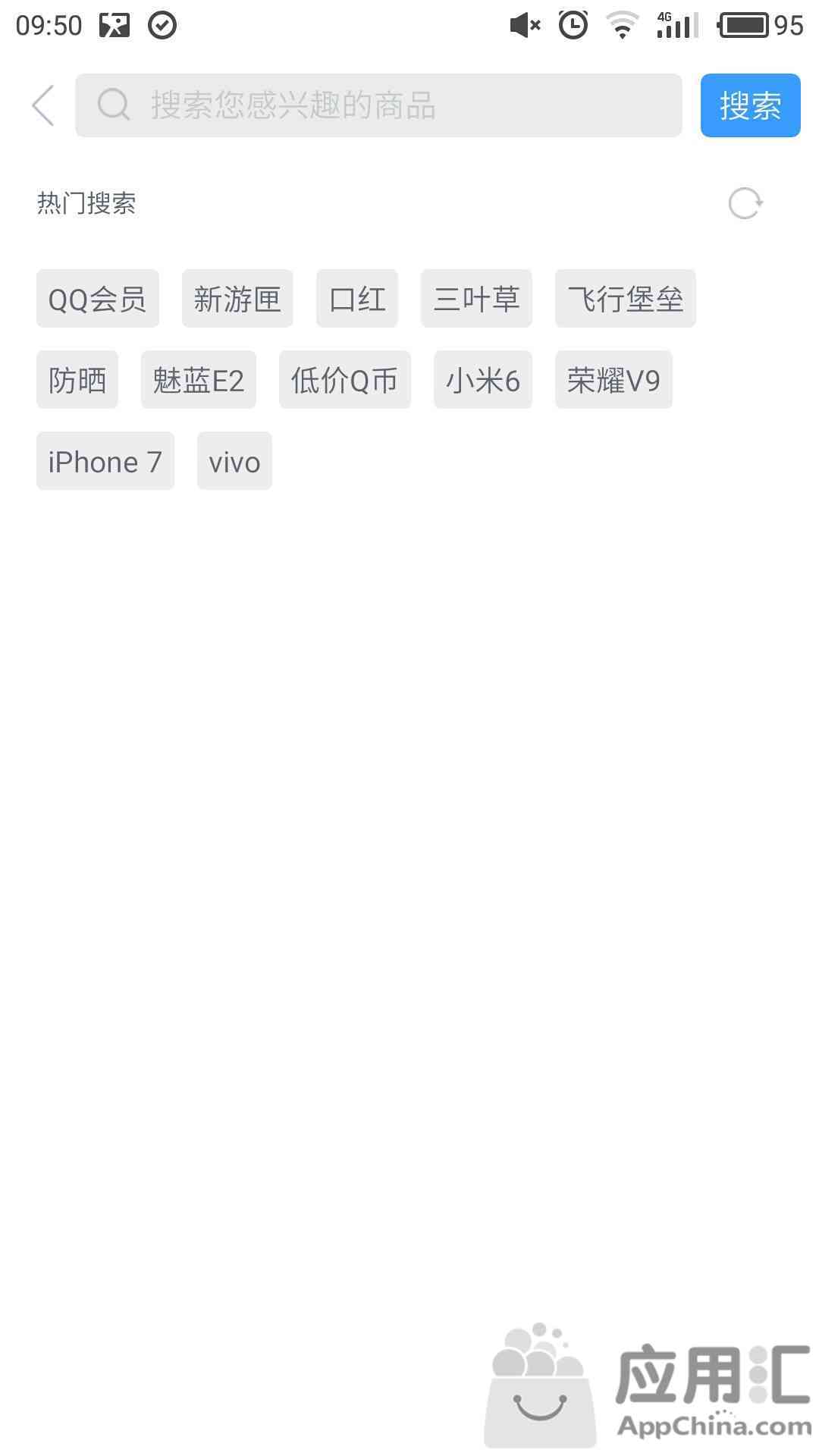This screenshot has width=819, height=1456.
Task: Choose the 低价Q币 suggestion
Action: tap(345, 380)
